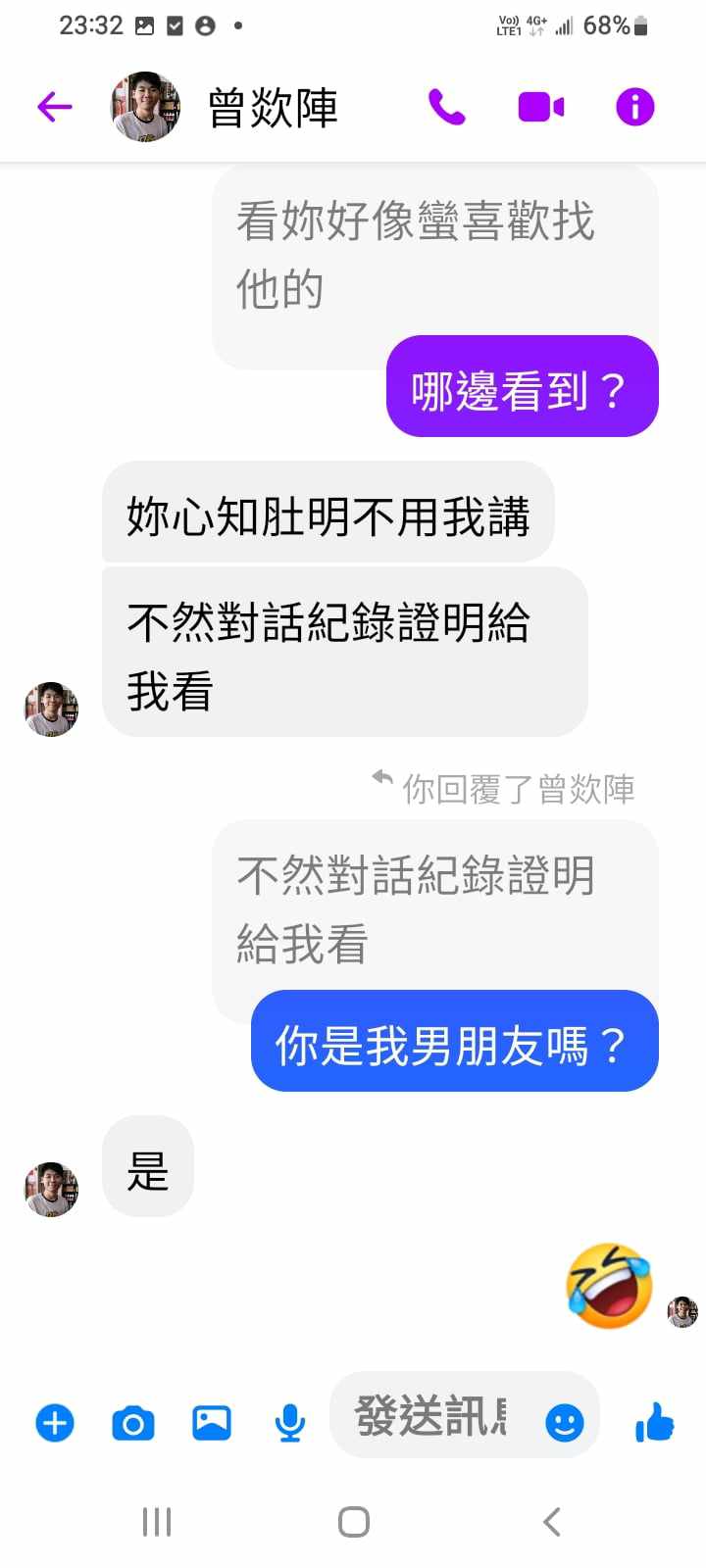Open more attachment options with plus icon
The height and width of the screenshot is (1568, 706).
(x=55, y=1422)
